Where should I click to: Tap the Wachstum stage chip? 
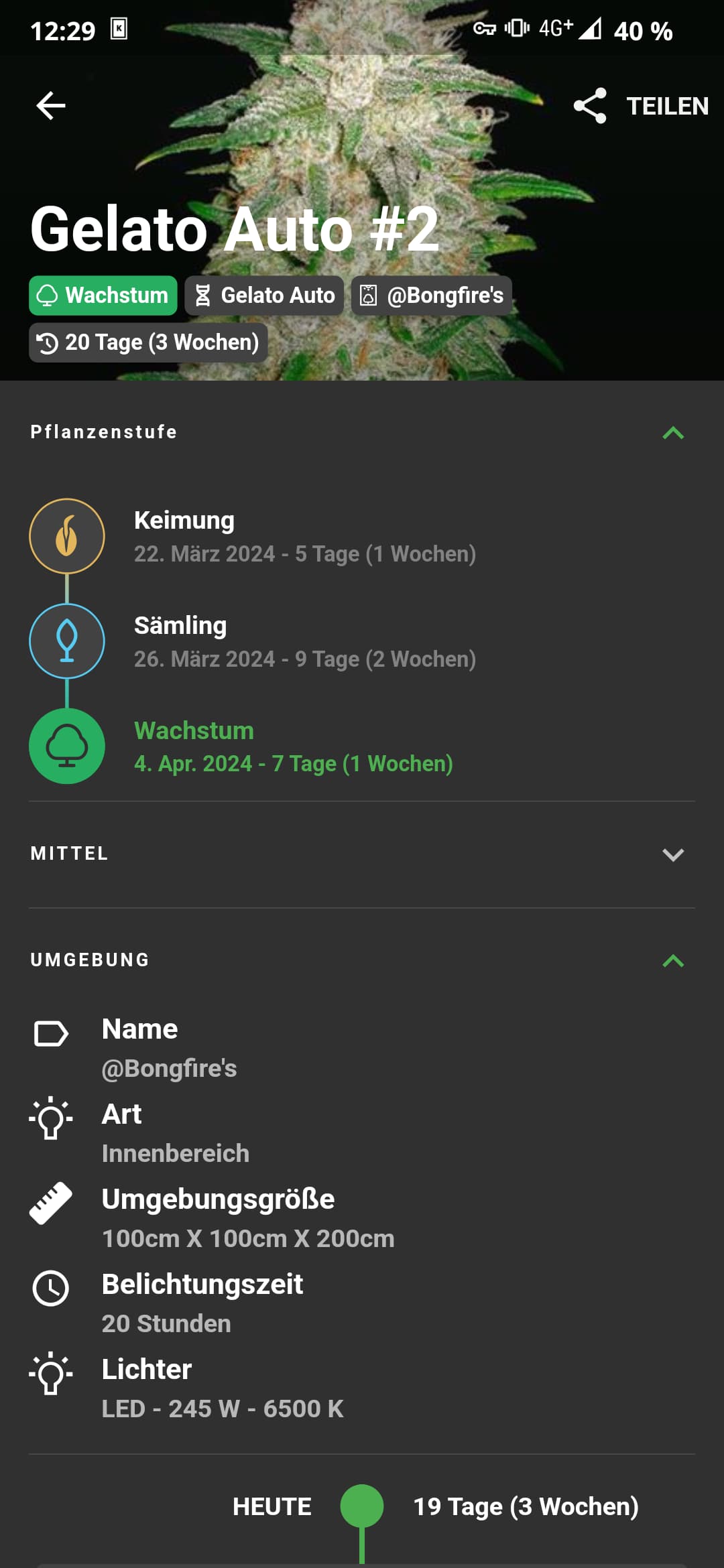pyautogui.click(x=103, y=296)
